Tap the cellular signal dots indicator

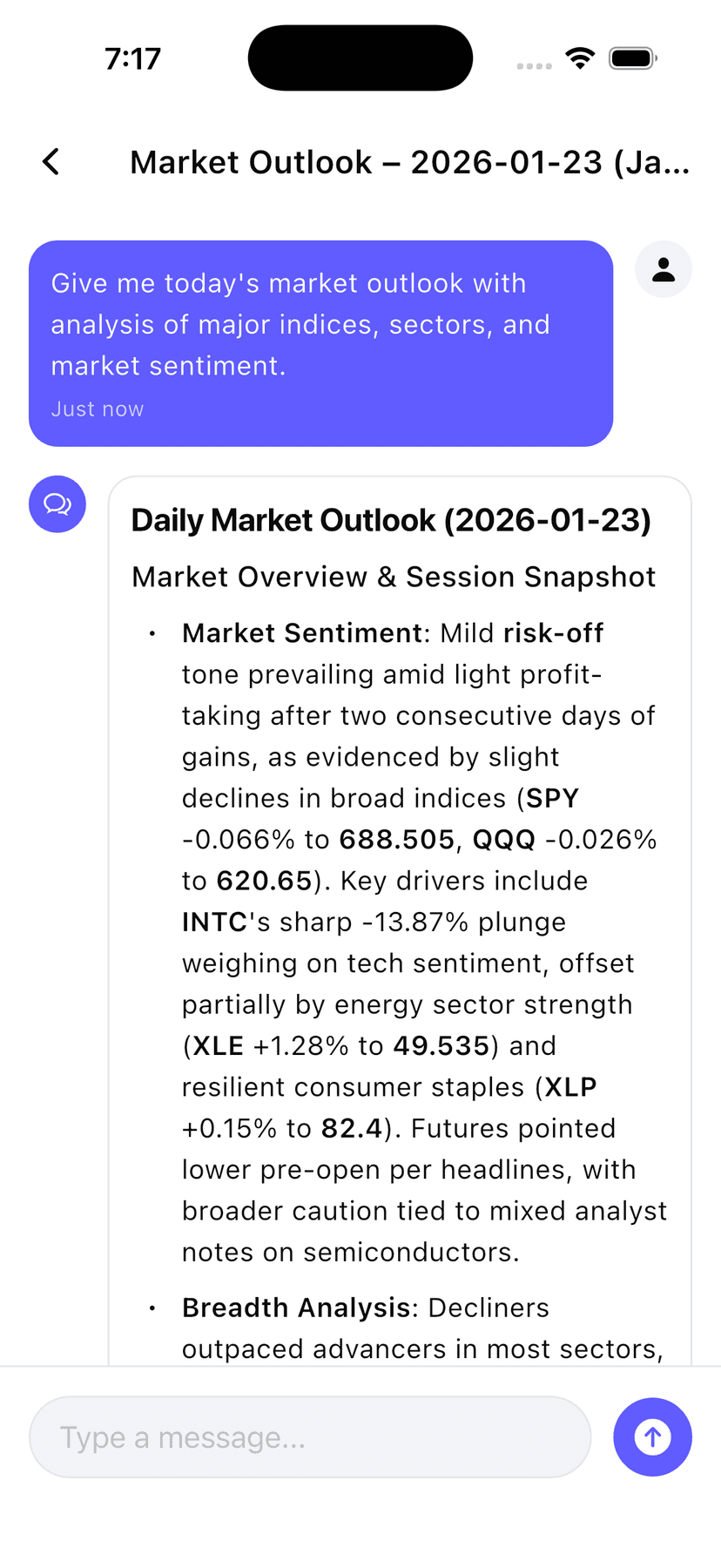tap(534, 64)
